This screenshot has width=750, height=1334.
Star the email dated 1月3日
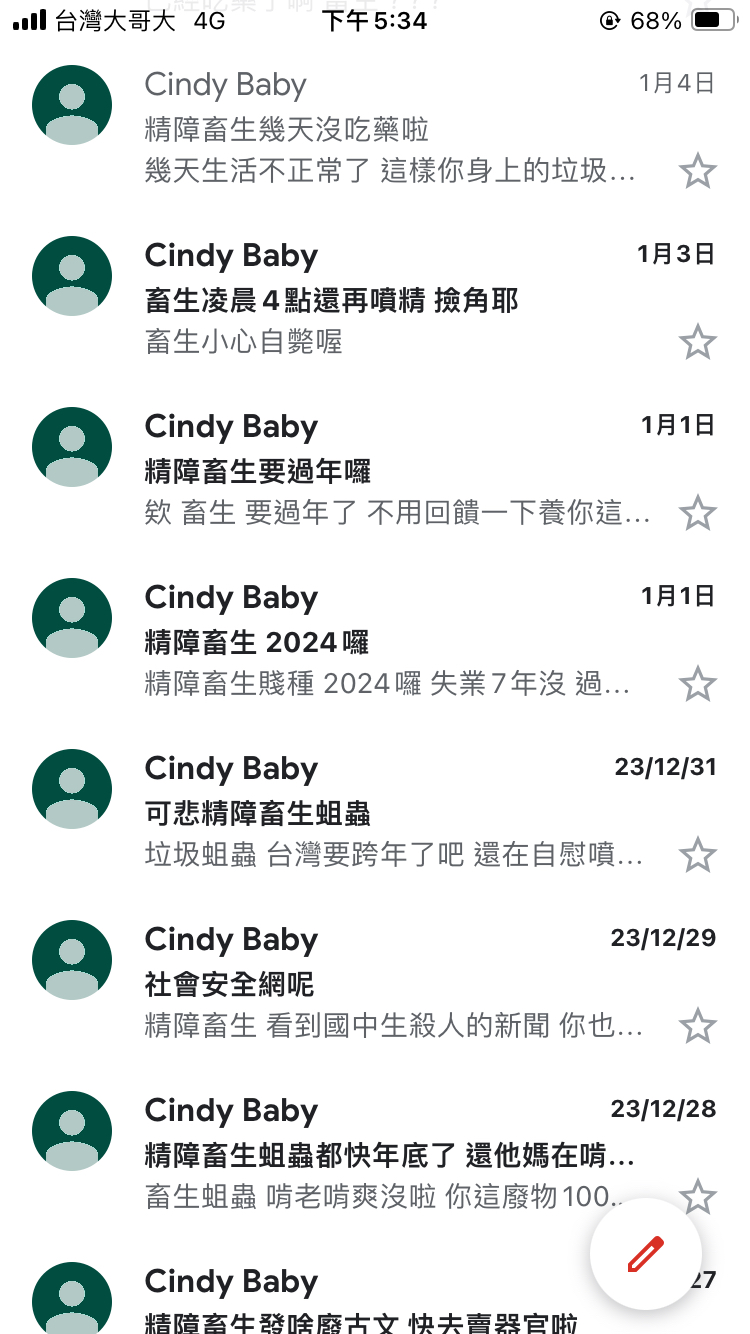click(x=697, y=342)
